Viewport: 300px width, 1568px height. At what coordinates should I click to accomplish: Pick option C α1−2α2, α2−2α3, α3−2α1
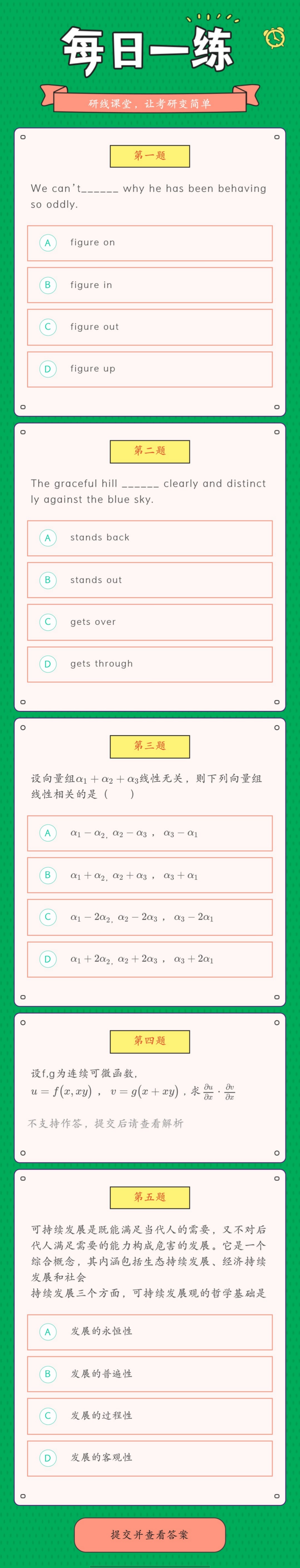point(150,917)
